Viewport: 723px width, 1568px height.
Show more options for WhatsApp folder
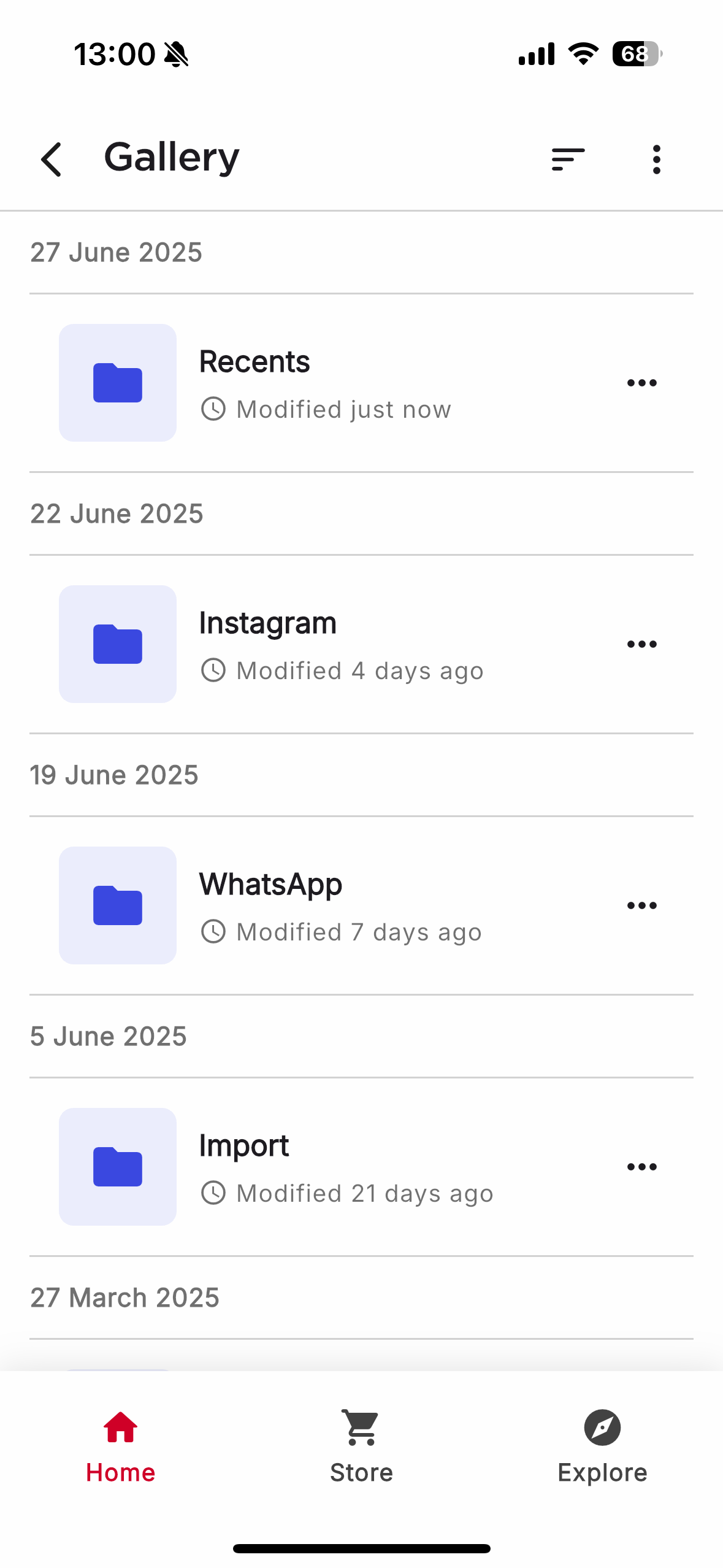[641, 905]
